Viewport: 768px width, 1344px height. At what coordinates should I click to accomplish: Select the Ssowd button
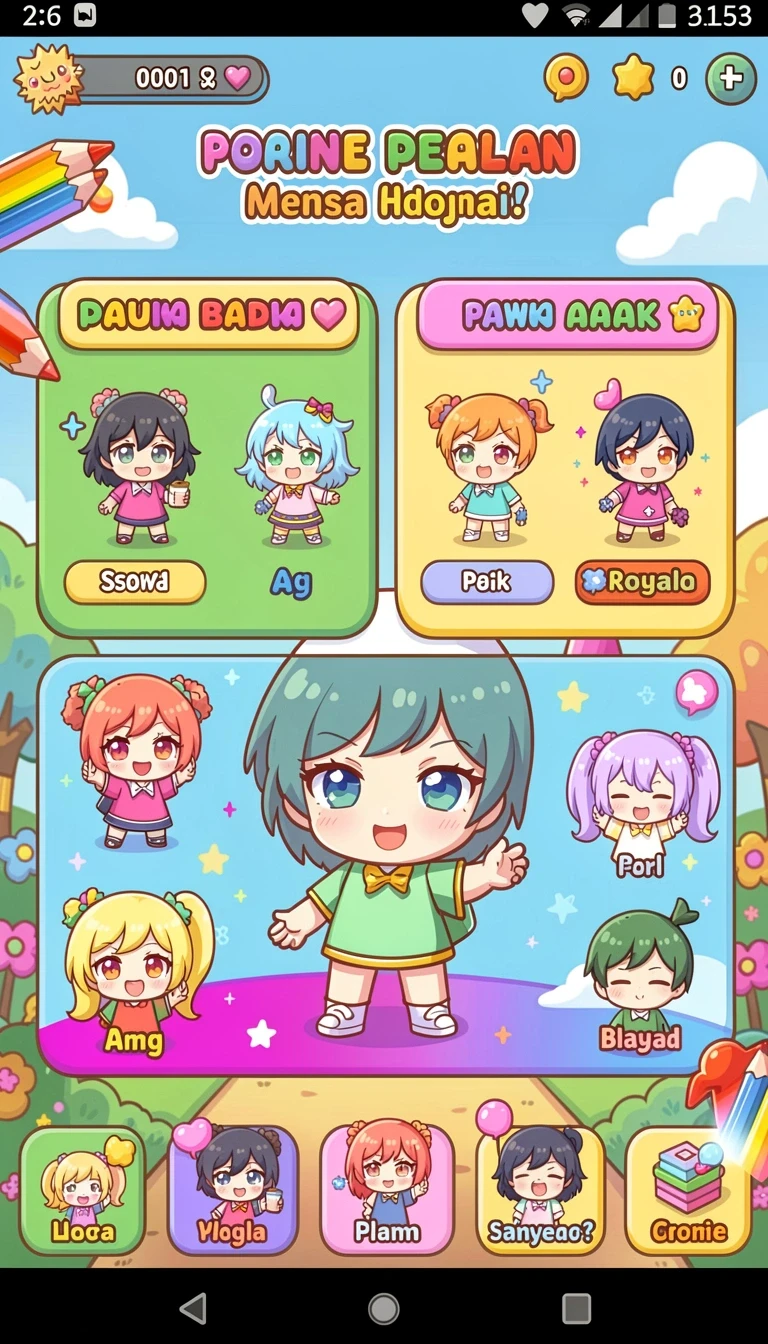pyautogui.click(x=135, y=582)
